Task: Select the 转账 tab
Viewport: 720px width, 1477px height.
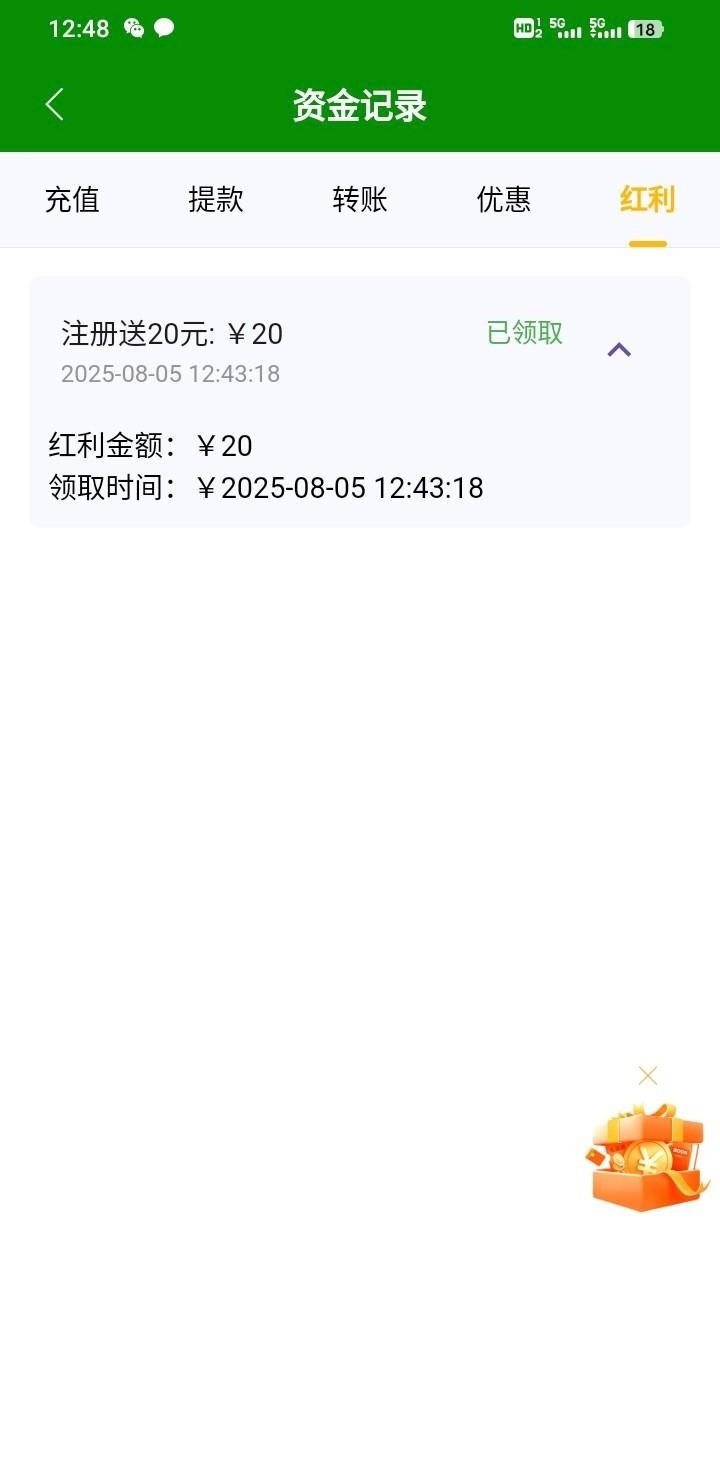Action: point(360,200)
